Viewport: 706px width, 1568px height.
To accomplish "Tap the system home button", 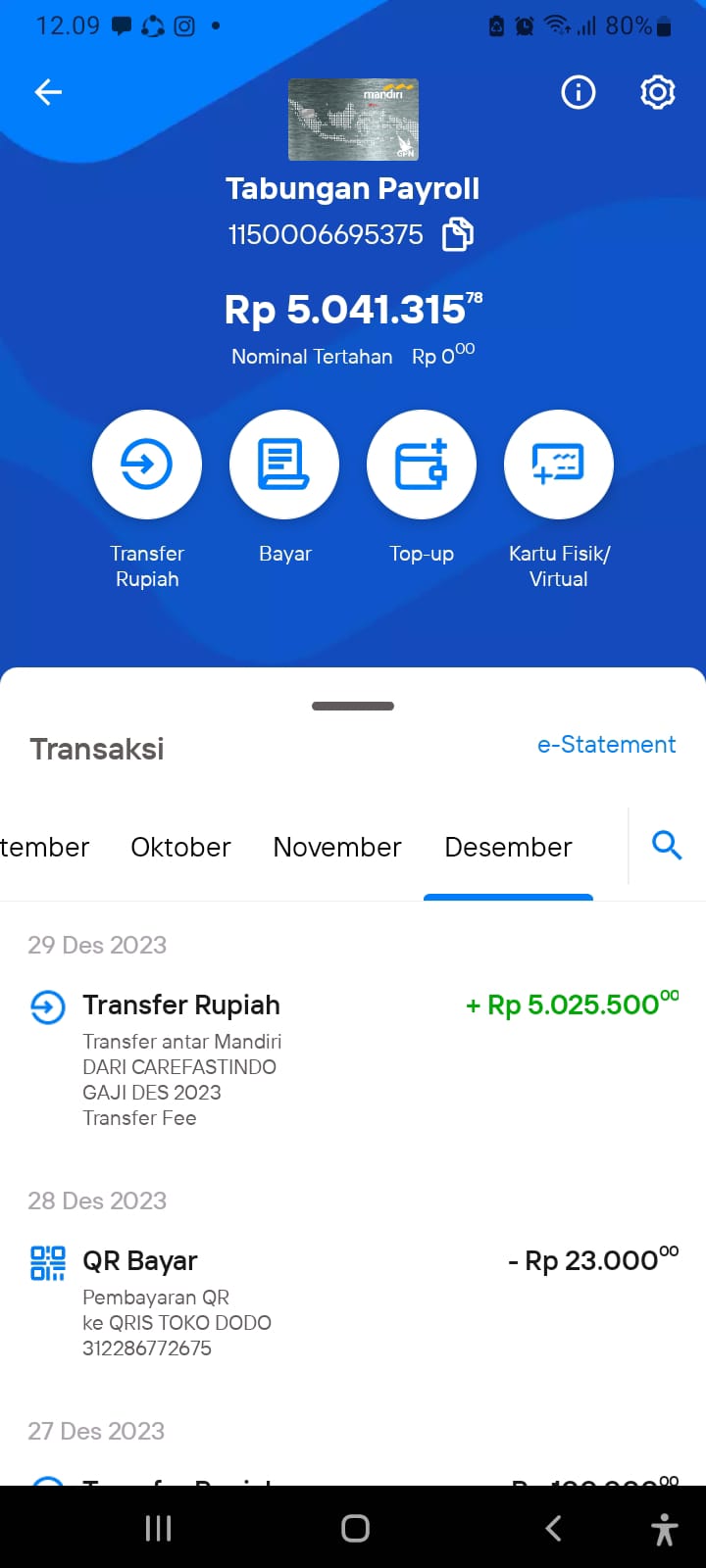I will [355, 1528].
